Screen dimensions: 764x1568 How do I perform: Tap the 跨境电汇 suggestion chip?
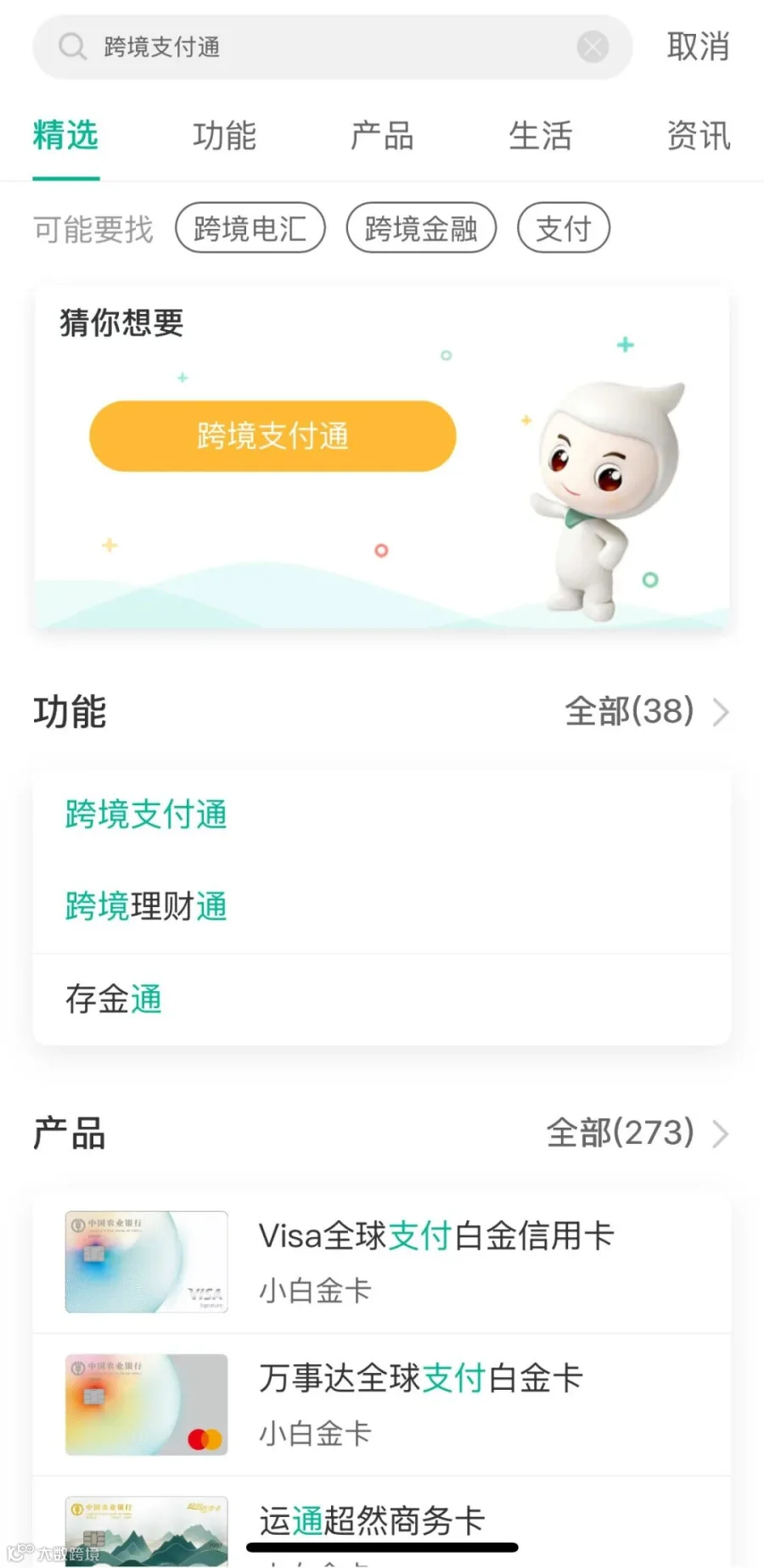click(x=250, y=228)
